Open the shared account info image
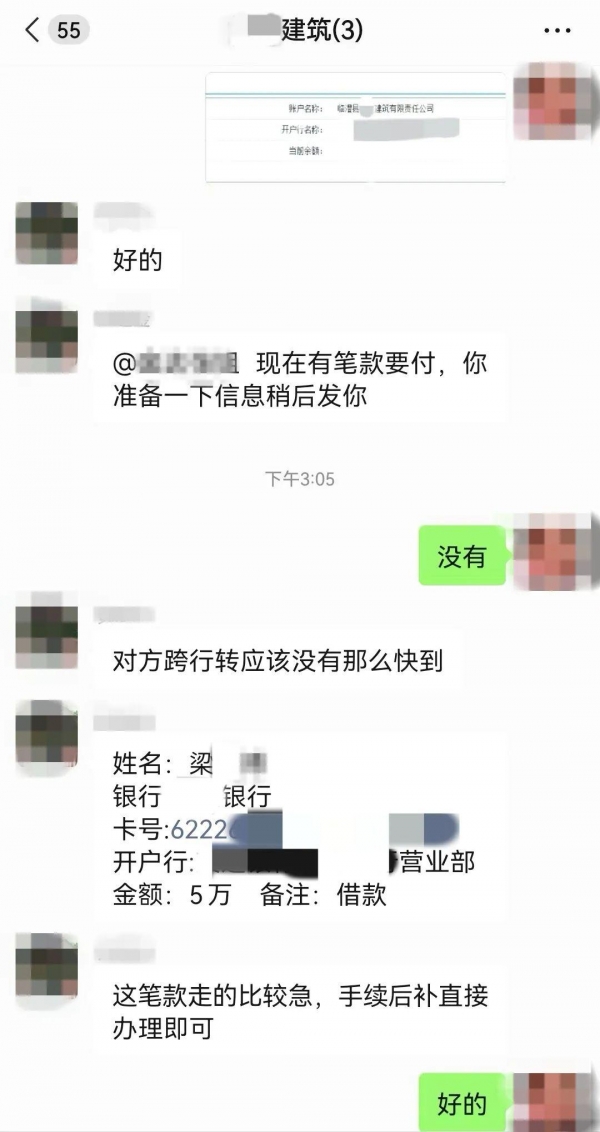Screen dimensions: 600x1132 point(355,126)
